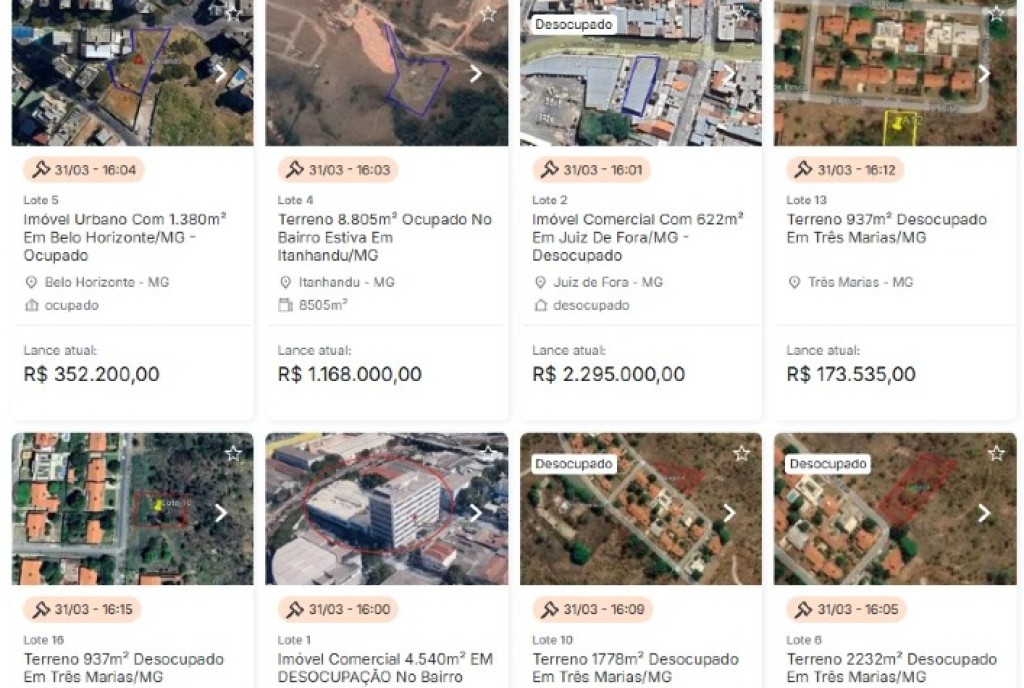The width and height of the screenshot is (1024, 688).
Task: Star the Lote 10 listing
Action: pyautogui.click(x=741, y=453)
